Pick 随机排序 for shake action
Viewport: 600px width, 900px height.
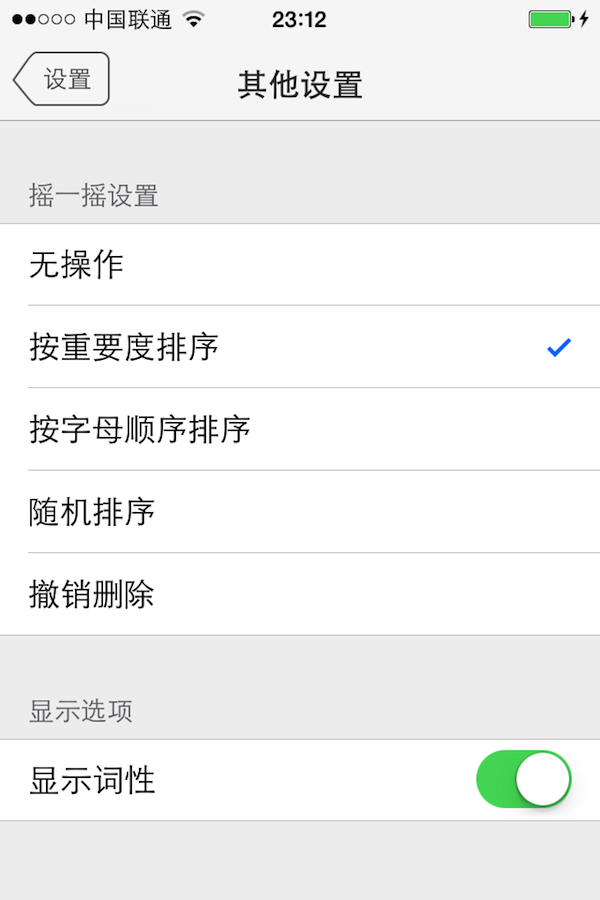pos(300,511)
